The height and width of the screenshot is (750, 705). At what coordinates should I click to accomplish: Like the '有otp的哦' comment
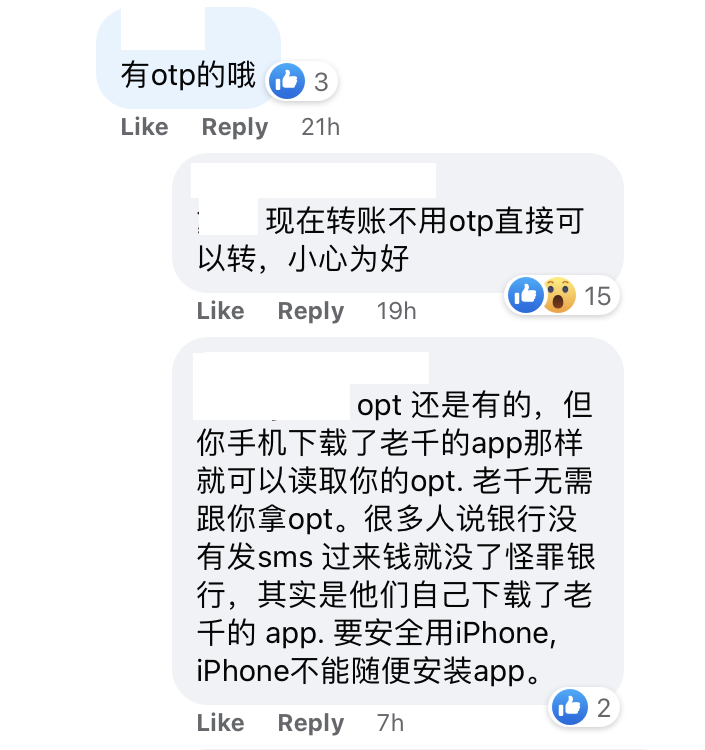pos(144,127)
